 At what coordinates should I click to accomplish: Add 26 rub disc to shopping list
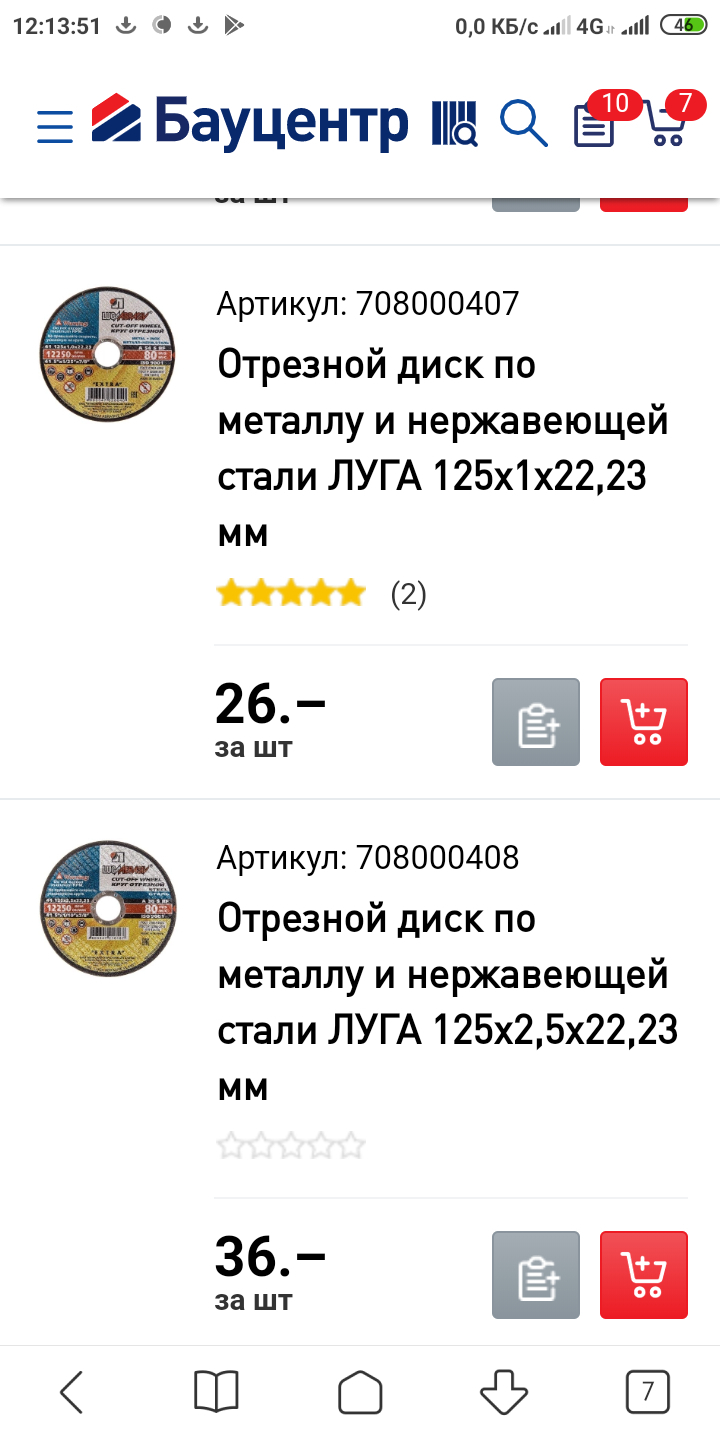click(536, 722)
